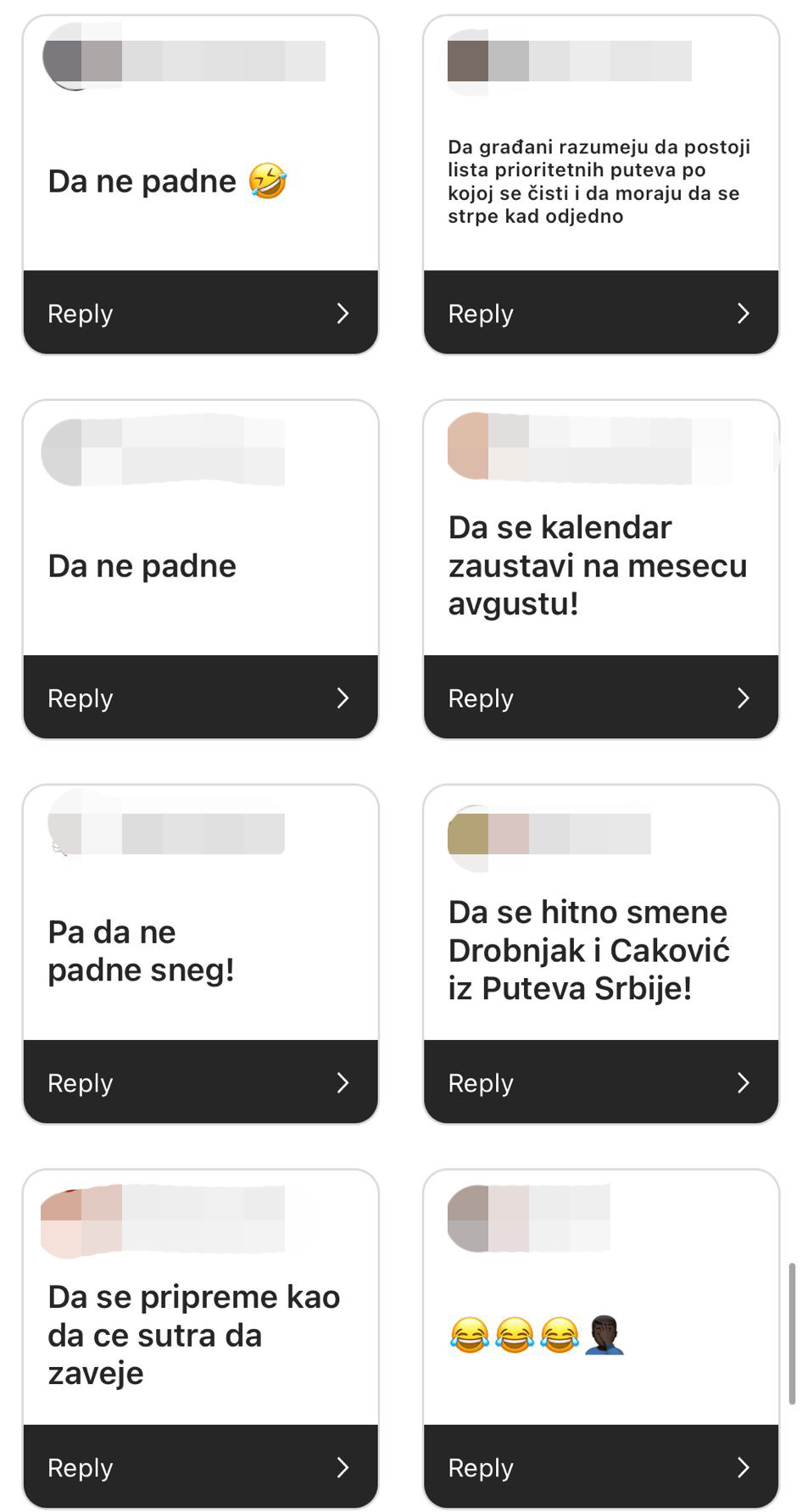802x1512 pixels.
Task: Reply to "Pa da ne padne sneg!"
Action: 200,1083
